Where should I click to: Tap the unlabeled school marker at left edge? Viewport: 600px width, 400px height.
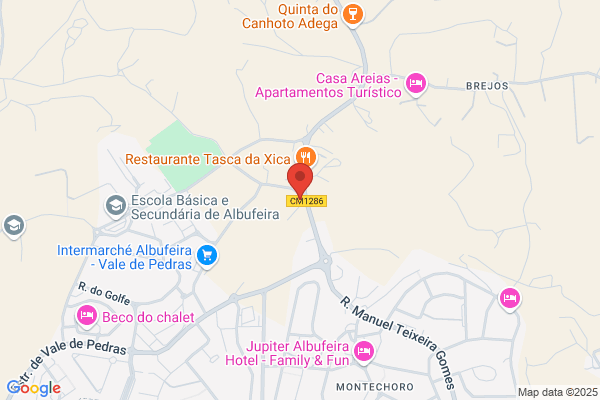coord(14,226)
